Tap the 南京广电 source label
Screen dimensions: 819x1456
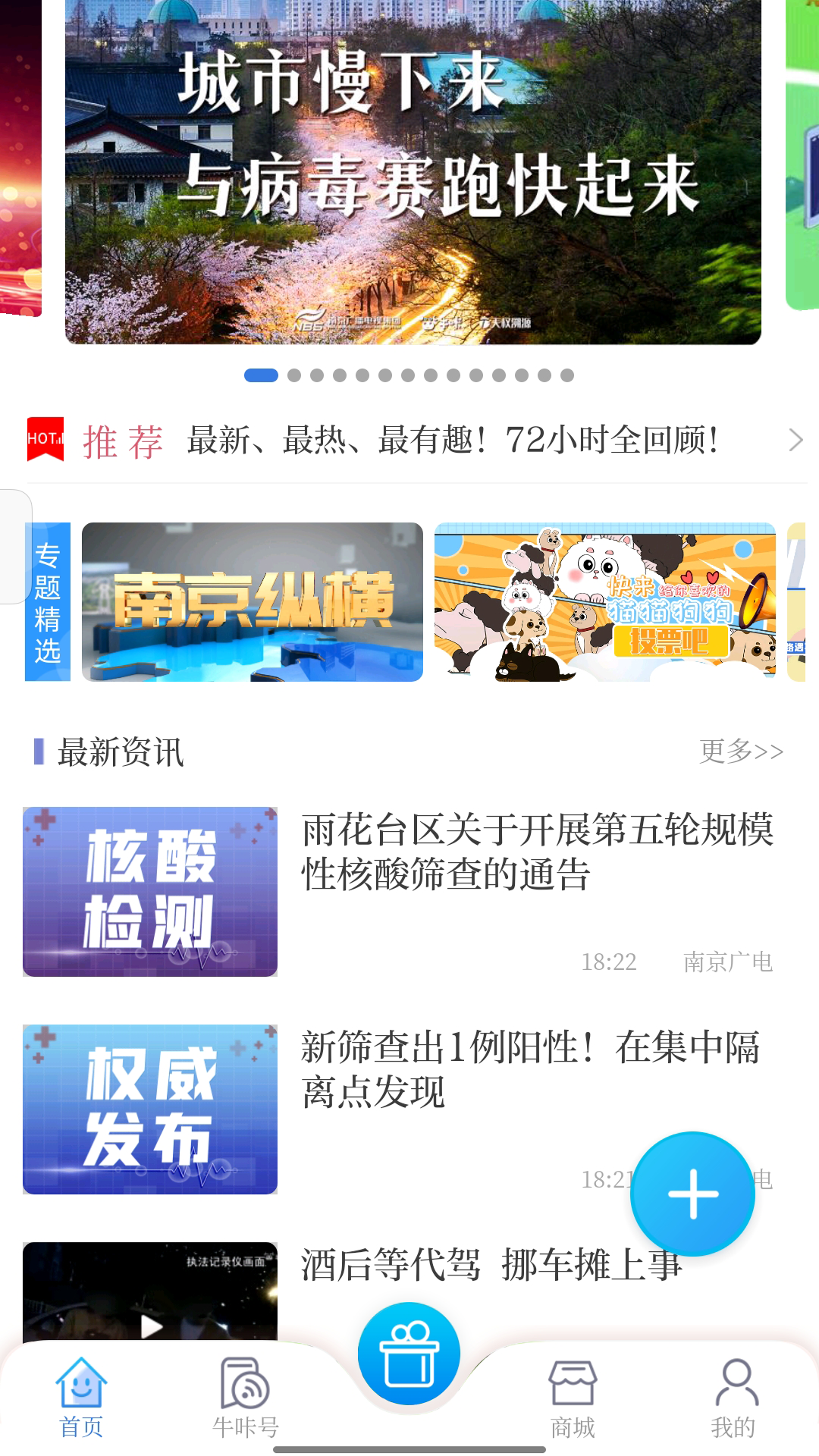728,962
